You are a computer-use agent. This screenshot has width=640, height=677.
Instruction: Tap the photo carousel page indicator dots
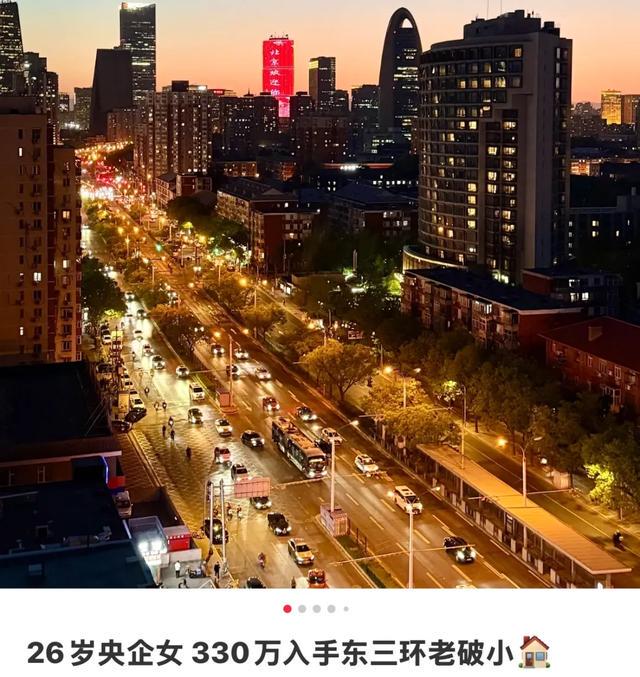coord(316,608)
